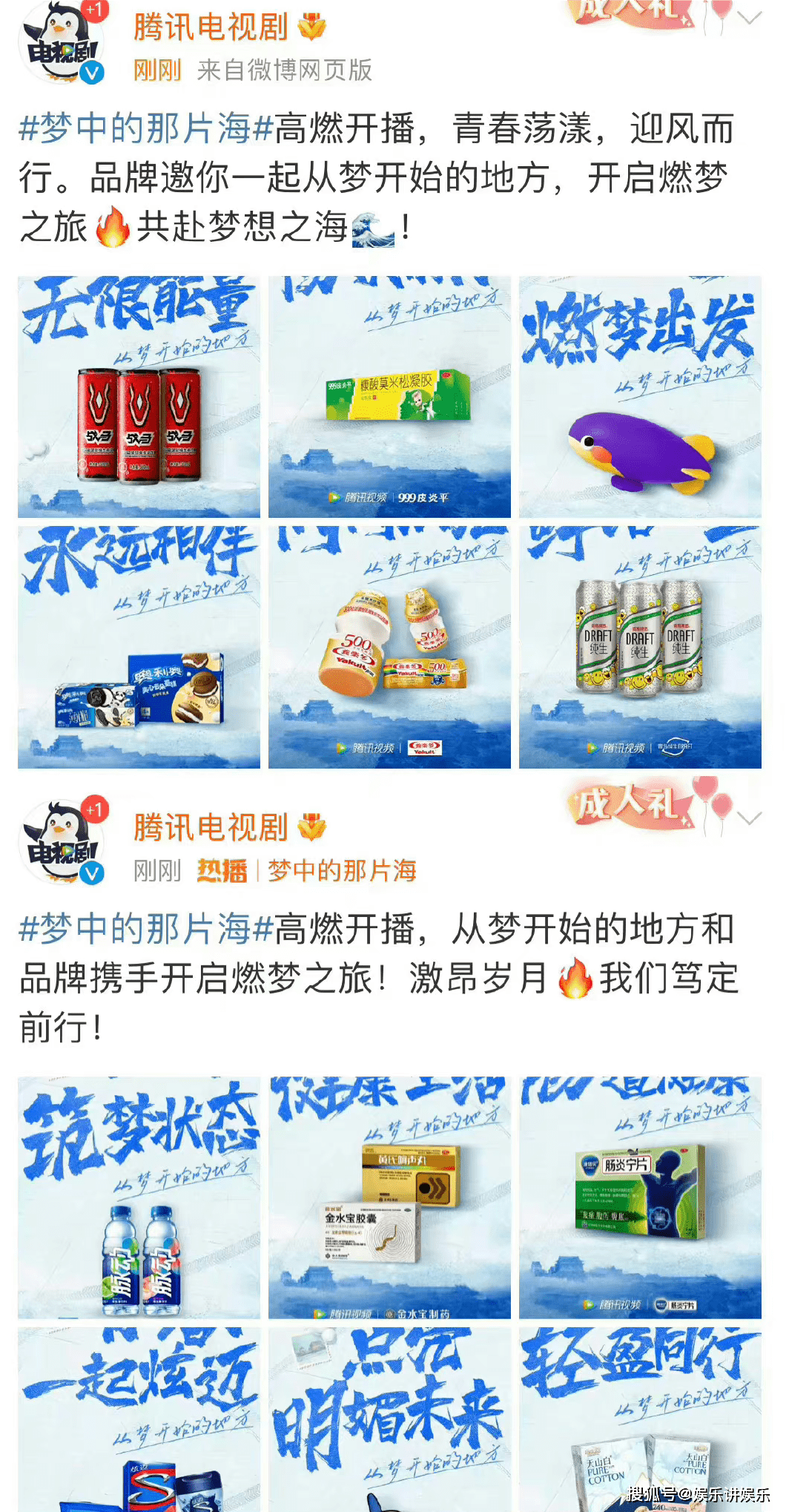Open the 梦中的那片海 hot-show link
The height and width of the screenshot is (1512, 789).
341,870
